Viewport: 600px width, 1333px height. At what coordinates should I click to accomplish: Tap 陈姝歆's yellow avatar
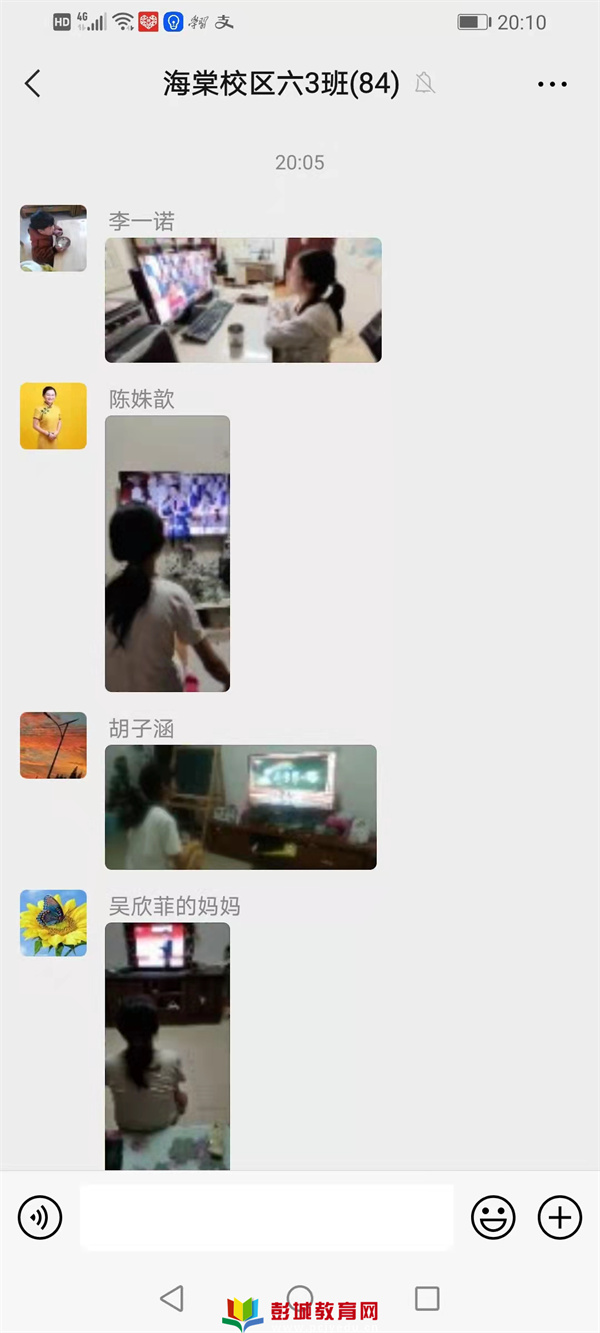[x=53, y=416]
